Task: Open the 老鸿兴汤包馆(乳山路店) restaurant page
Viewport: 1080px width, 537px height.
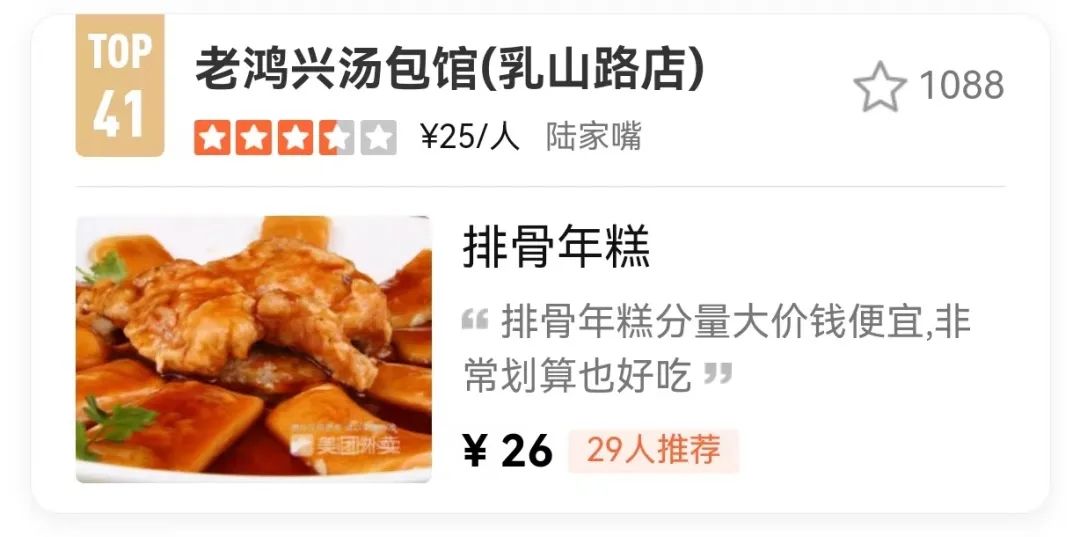Action: 449,70
